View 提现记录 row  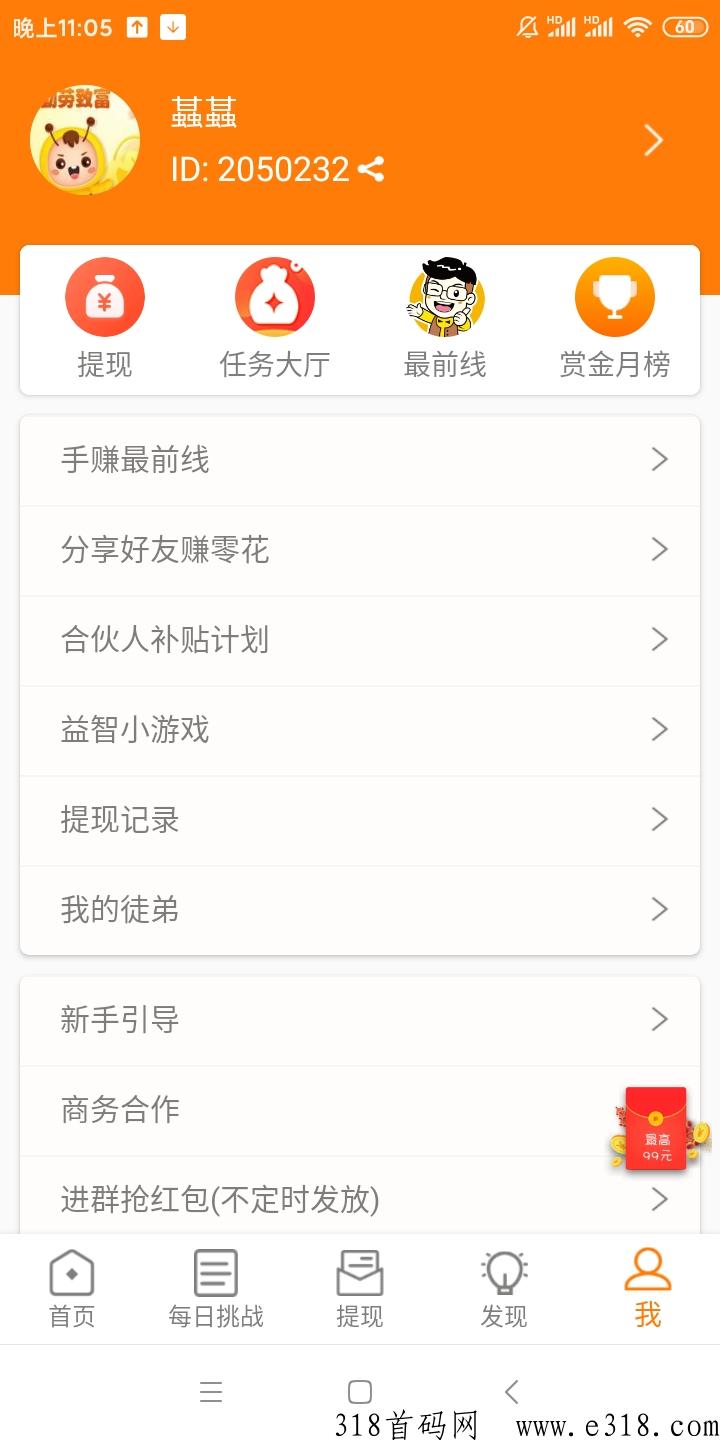[360, 820]
